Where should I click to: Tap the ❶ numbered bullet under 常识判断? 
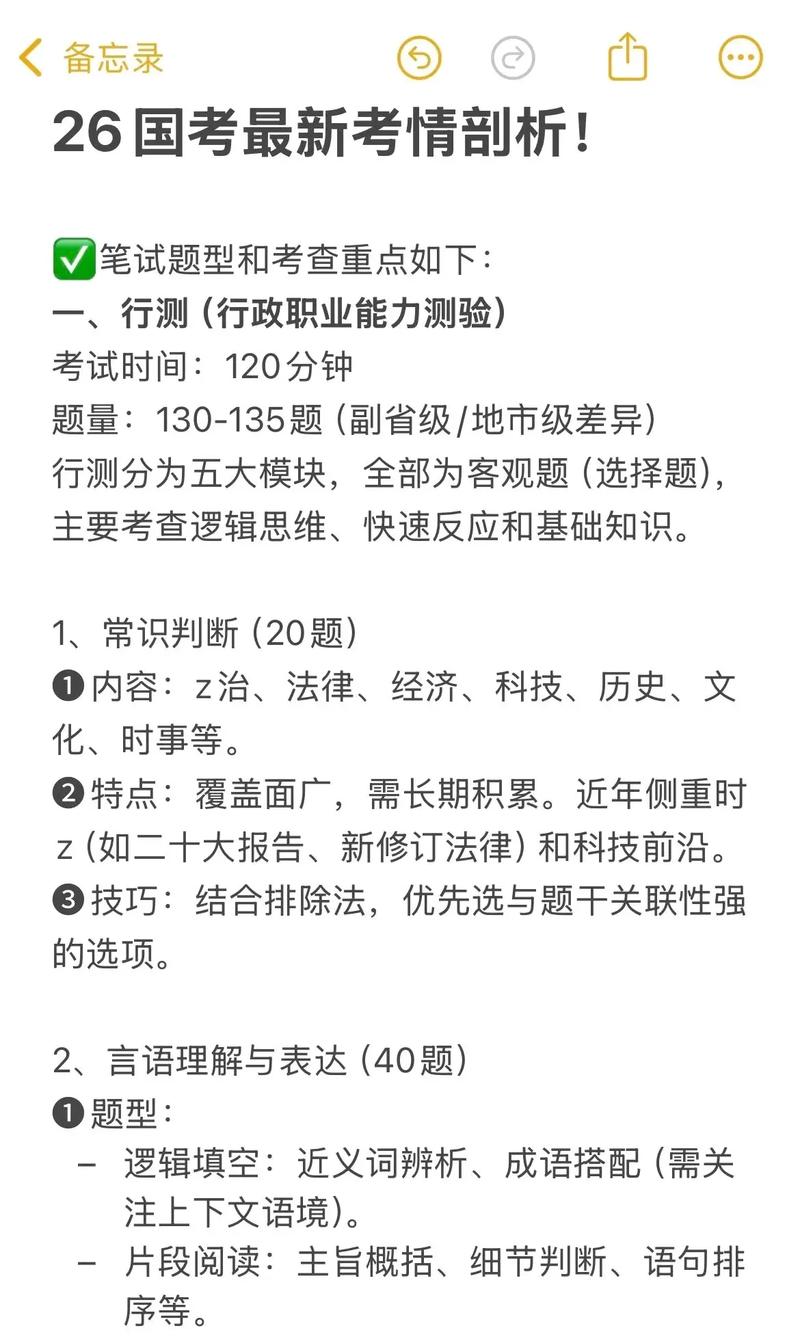[x=66, y=687]
